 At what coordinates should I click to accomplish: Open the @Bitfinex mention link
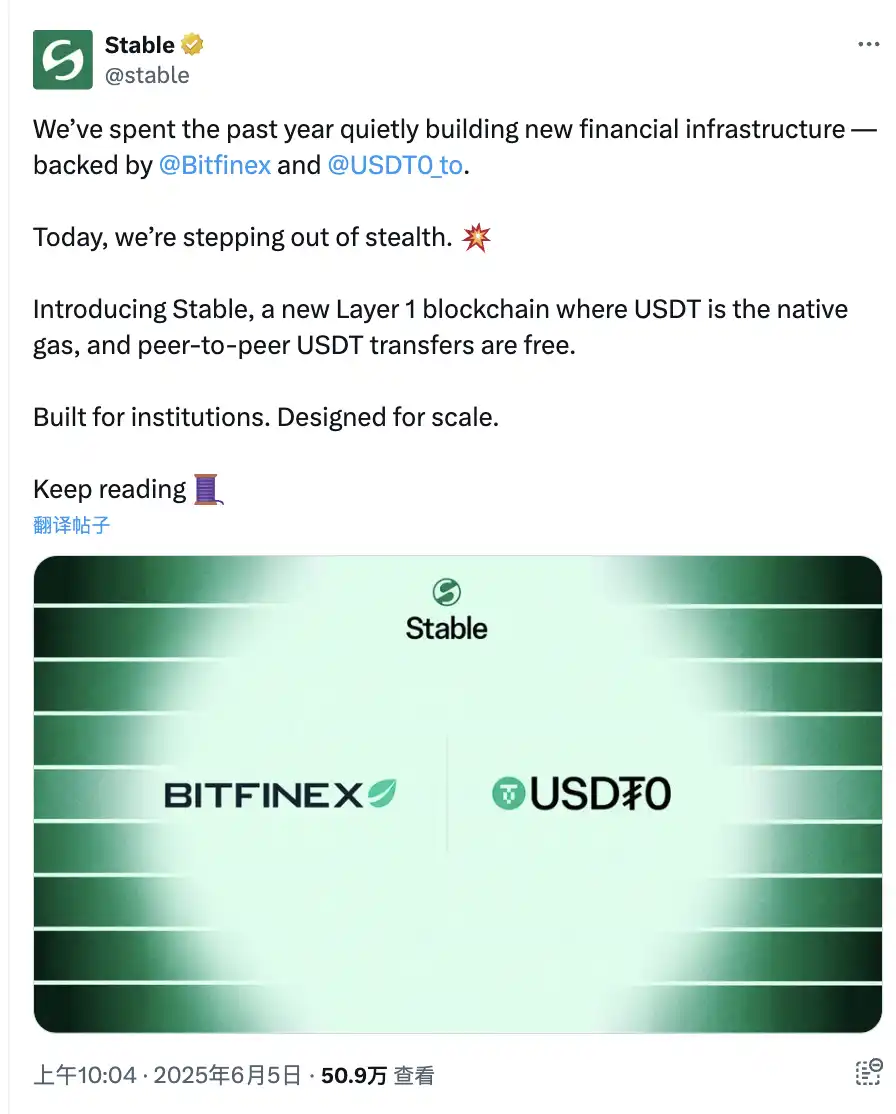click(214, 165)
